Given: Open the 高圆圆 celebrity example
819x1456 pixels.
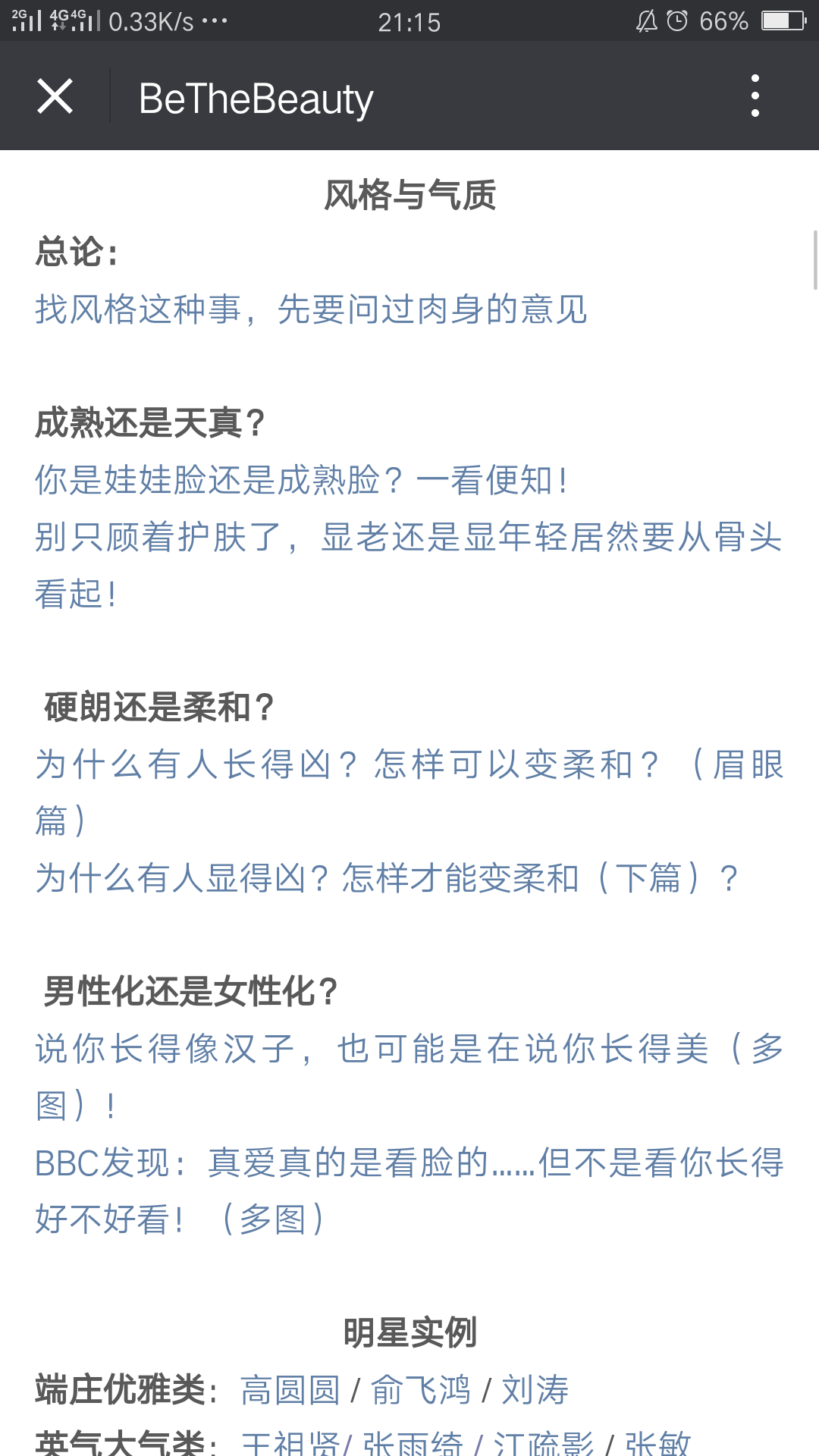Looking at the screenshot, I should pyautogui.click(x=290, y=1390).
